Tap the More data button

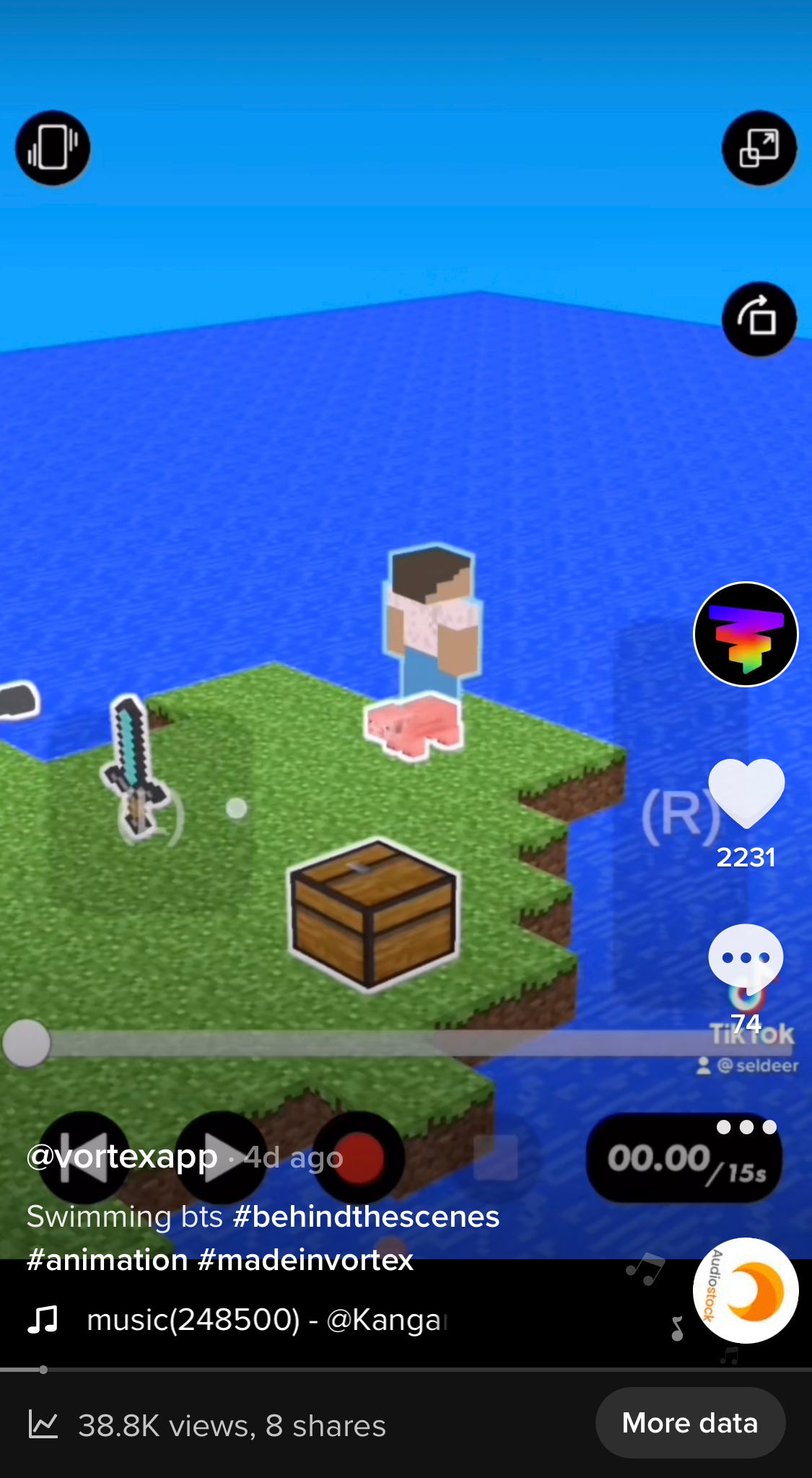689,1422
